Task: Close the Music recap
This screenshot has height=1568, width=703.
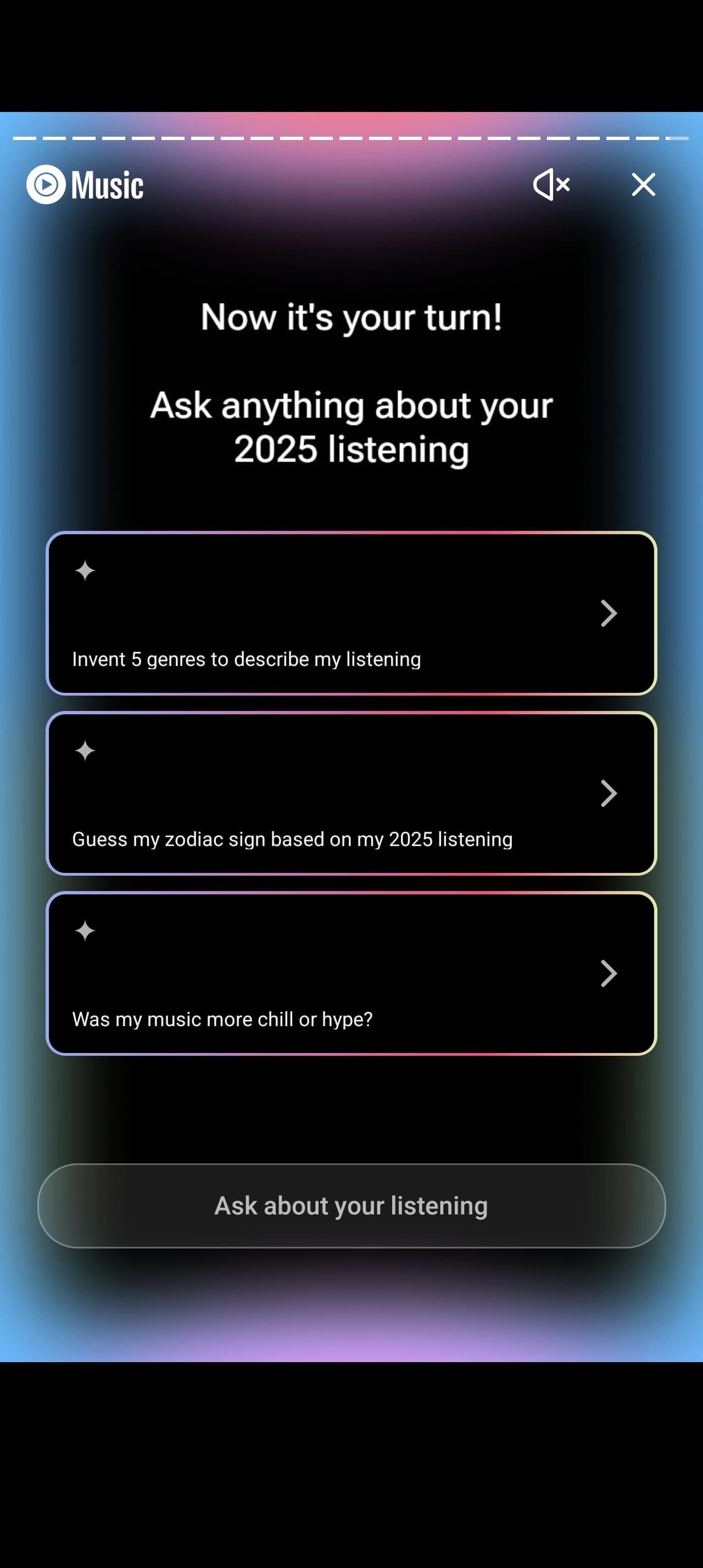Action: point(643,184)
